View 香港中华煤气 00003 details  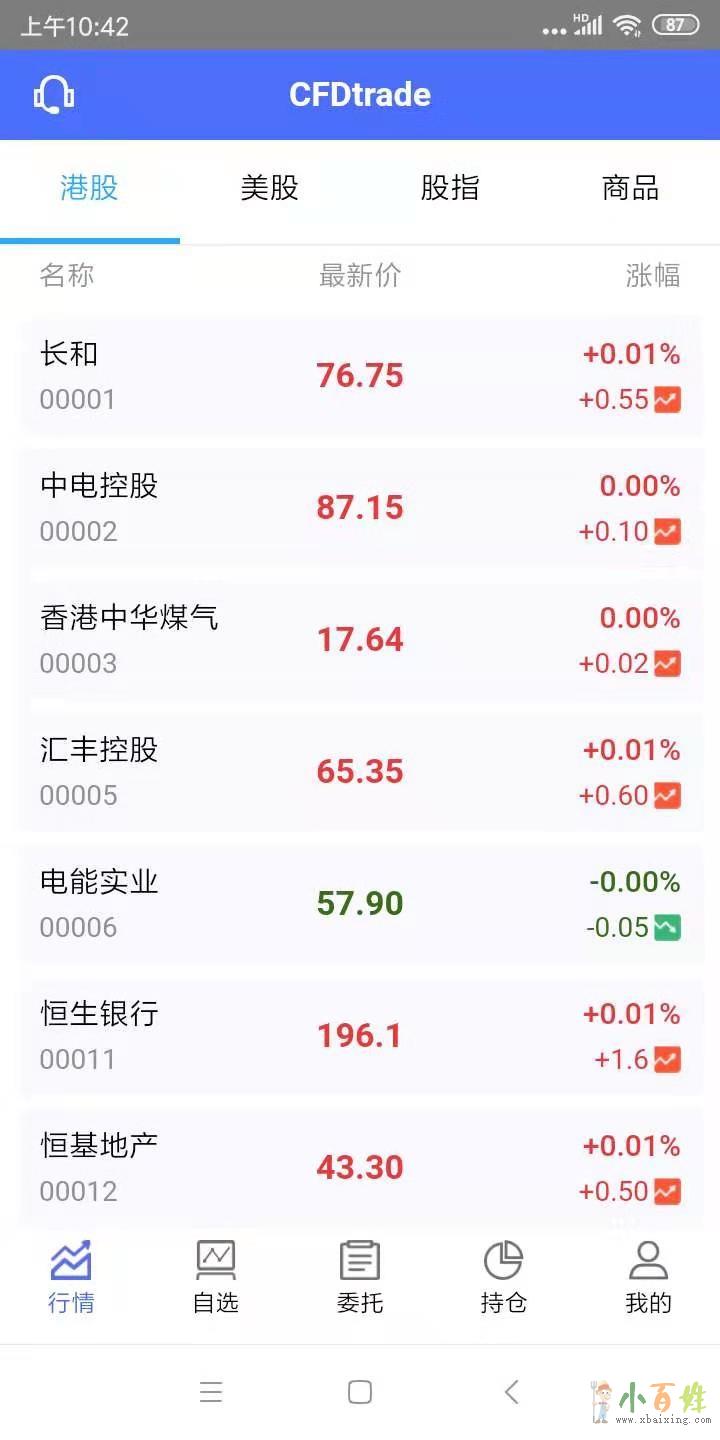(x=360, y=640)
